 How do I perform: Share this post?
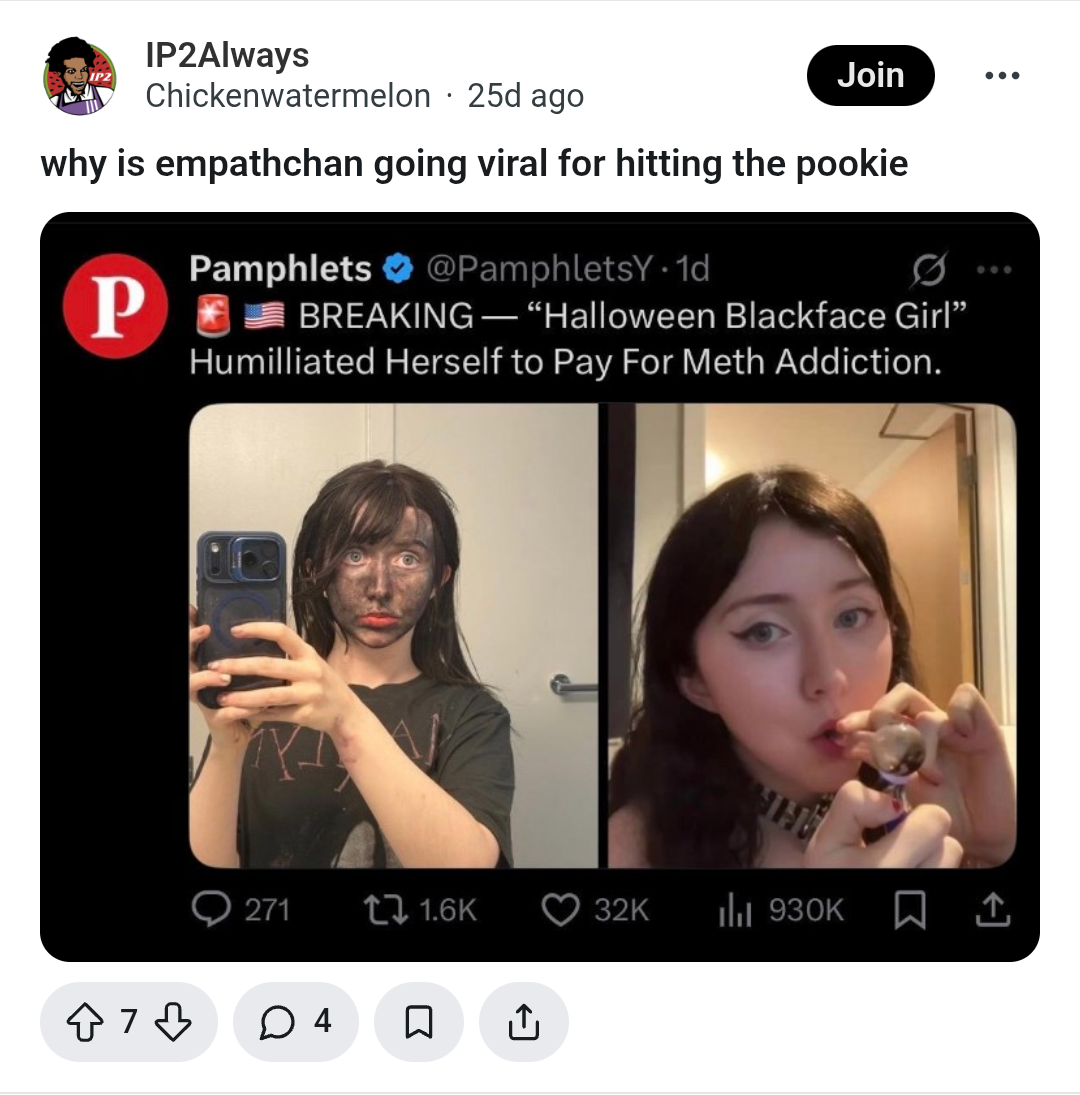[x=524, y=1021]
